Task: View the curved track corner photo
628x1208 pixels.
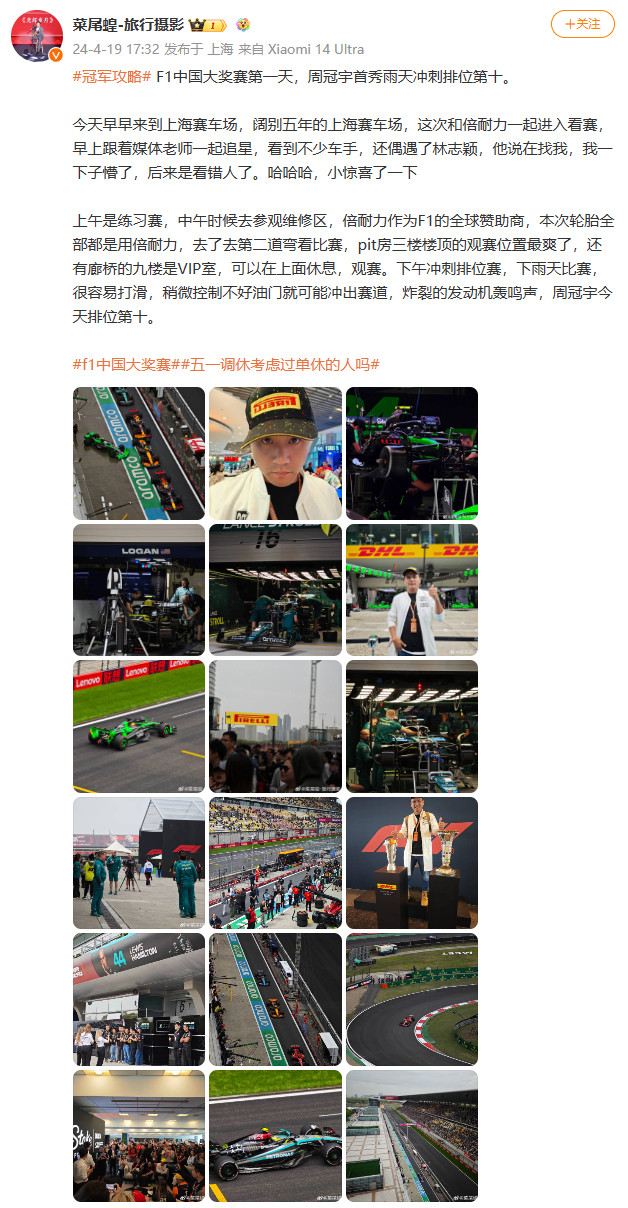Action: tap(412, 999)
